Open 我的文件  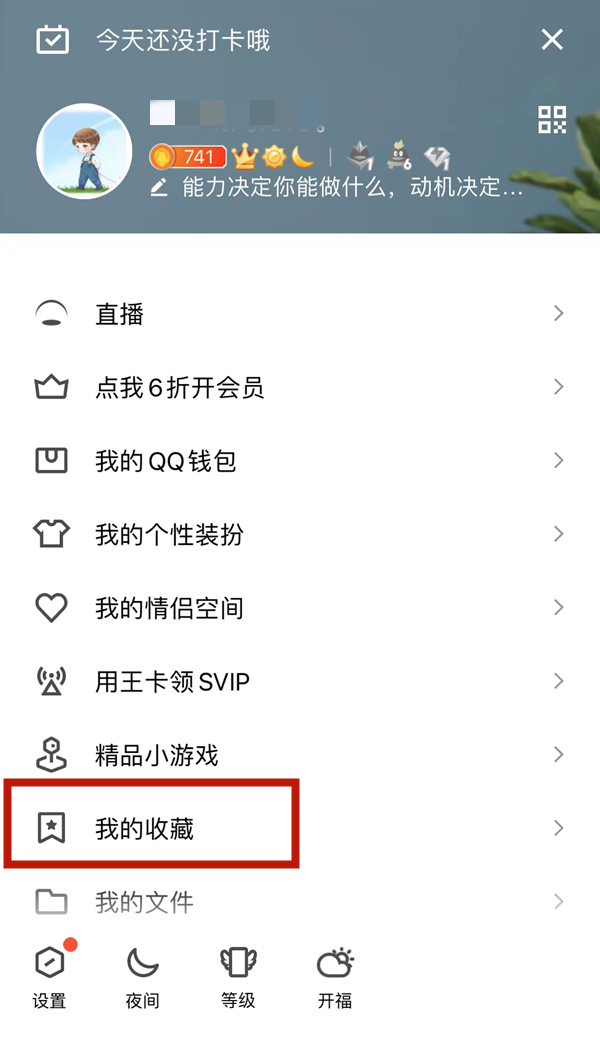[x=300, y=902]
